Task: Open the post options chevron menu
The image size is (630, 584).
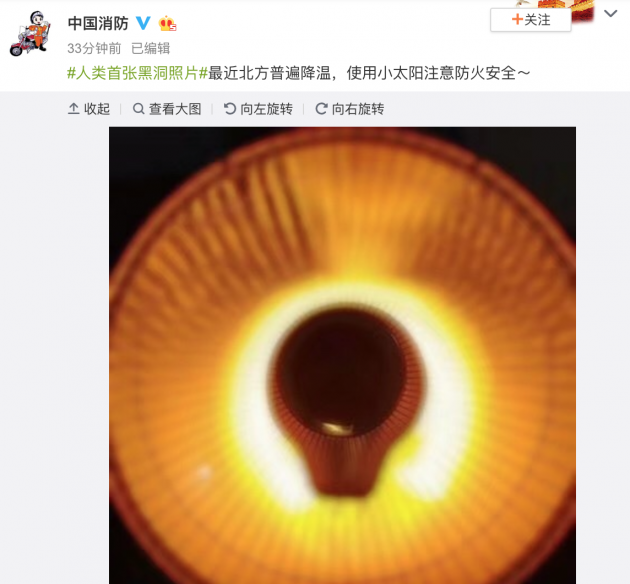Action: [612, 13]
